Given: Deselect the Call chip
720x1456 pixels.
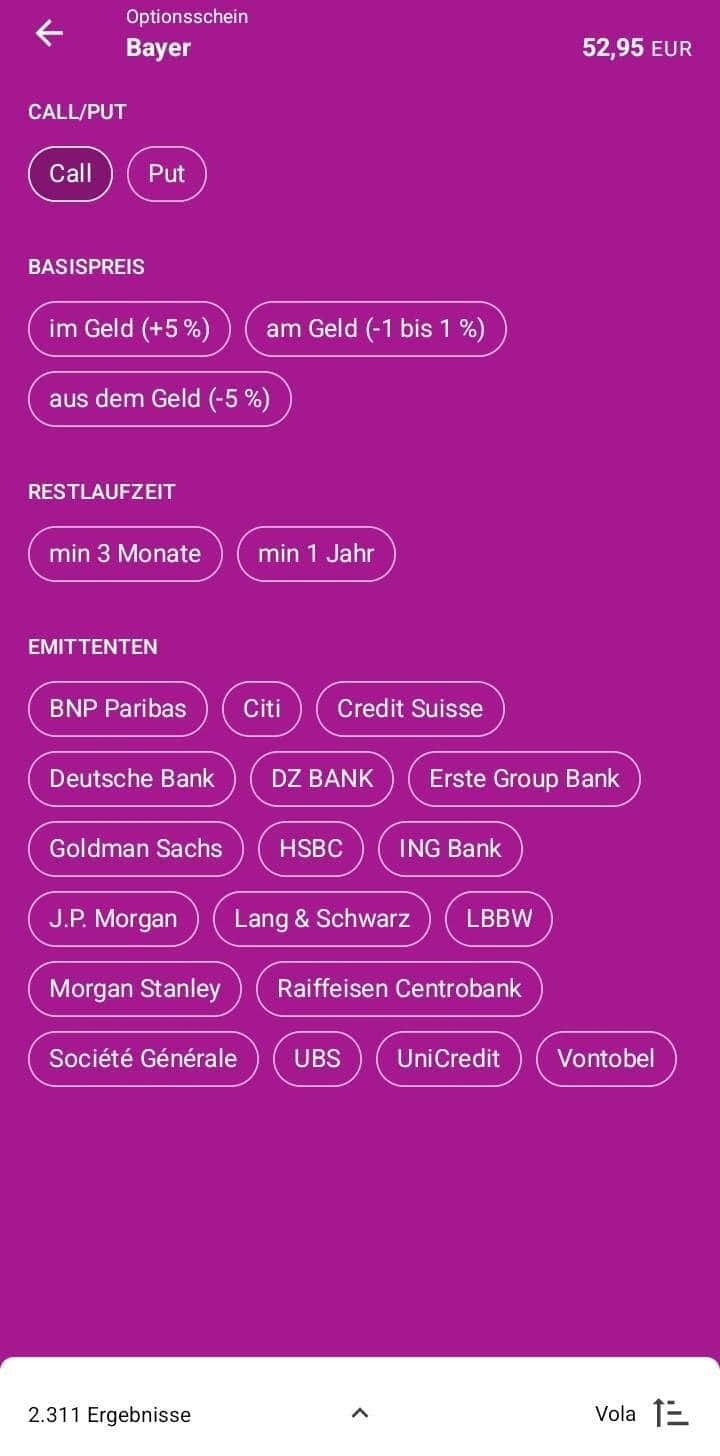Looking at the screenshot, I should [x=70, y=174].
